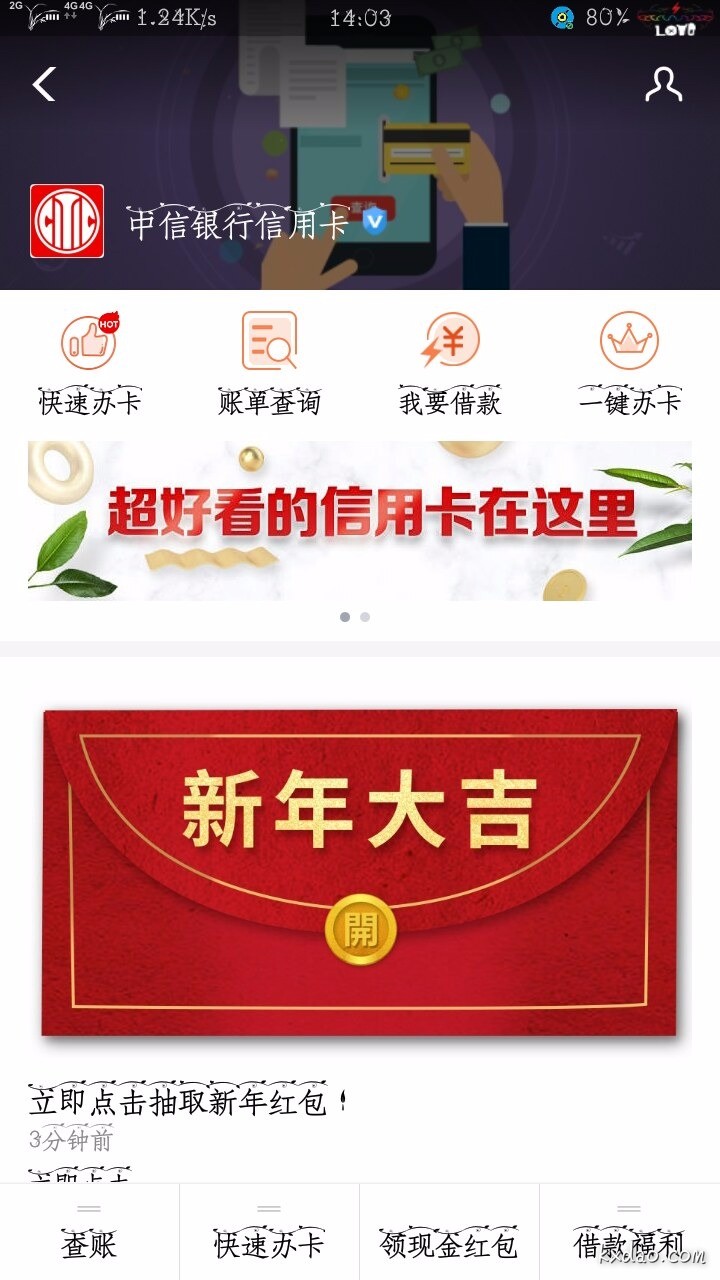Go back using the top-left arrow
The image size is (720, 1280).
click(x=44, y=85)
